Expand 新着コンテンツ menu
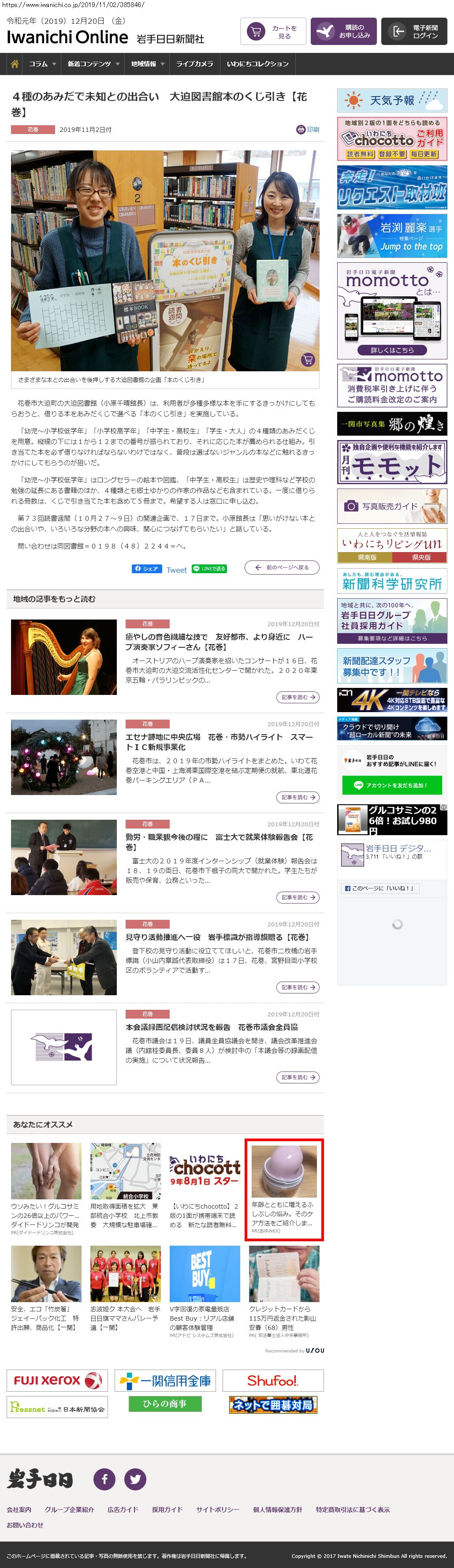Viewport: 454px width, 1568px height. (x=93, y=64)
